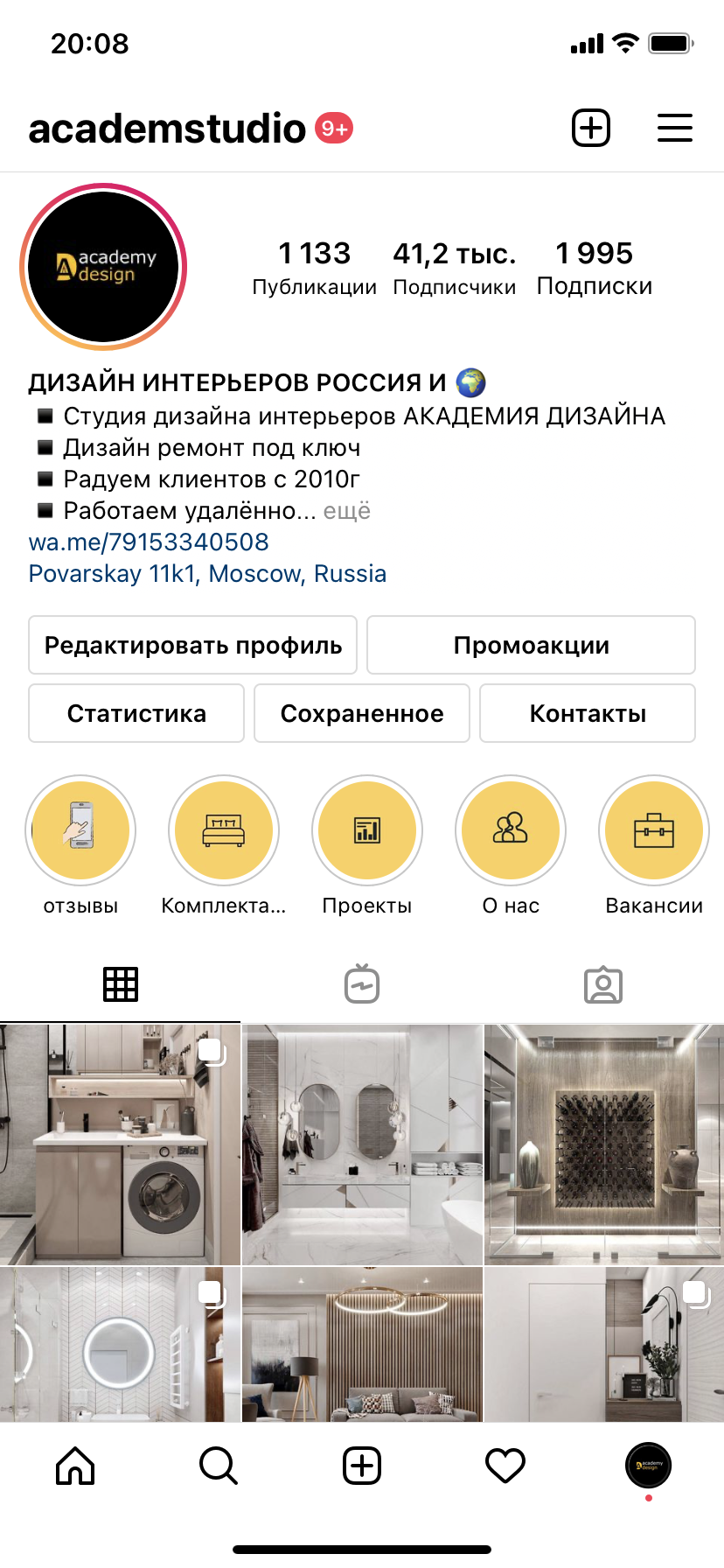Tap the Контакты button
Image resolution: width=724 pixels, height=1568 pixels.
(x=588, y=713)
